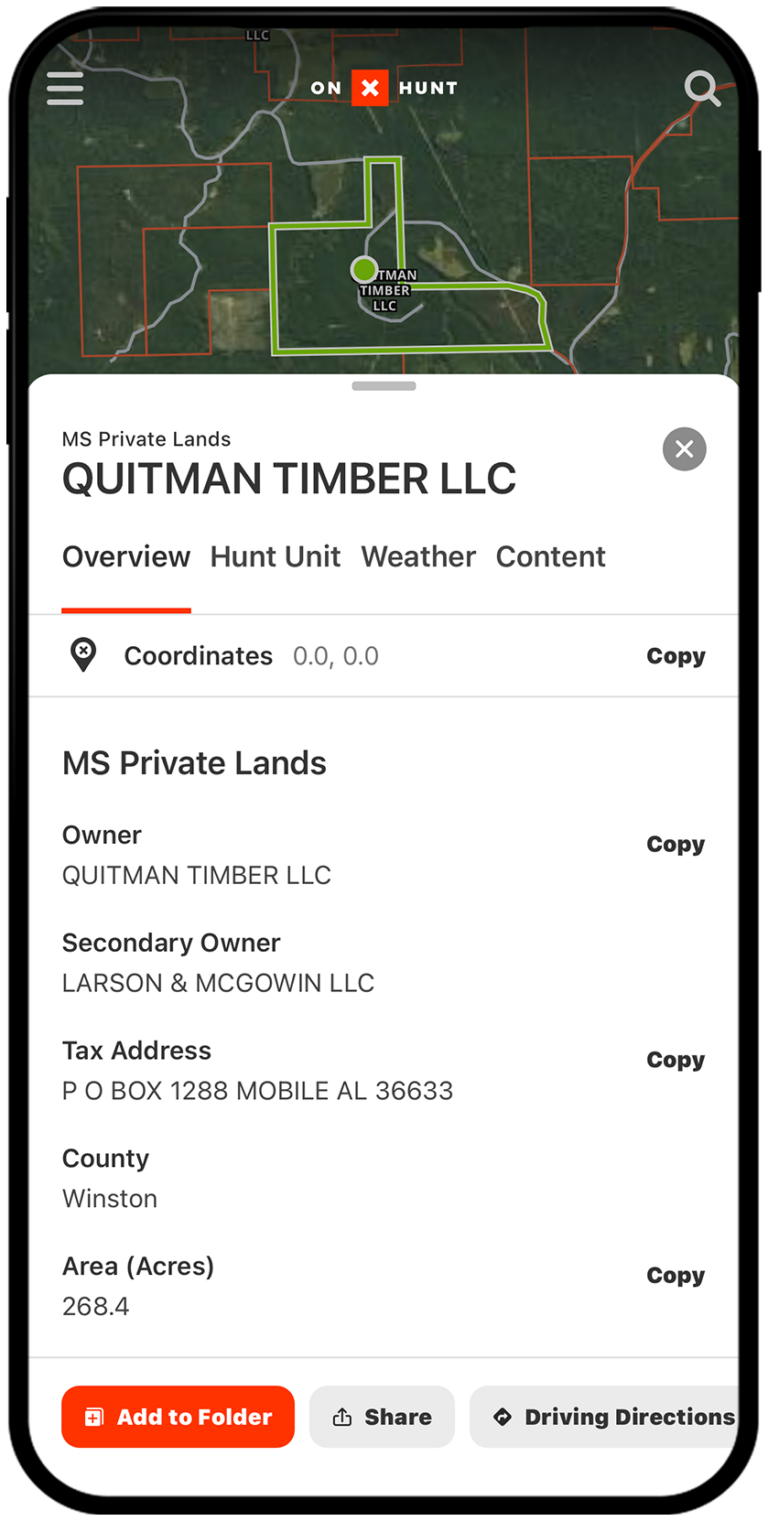This screenshot has height=1521, width=768.
Task: Open the map search
Action: pos(702,88)
